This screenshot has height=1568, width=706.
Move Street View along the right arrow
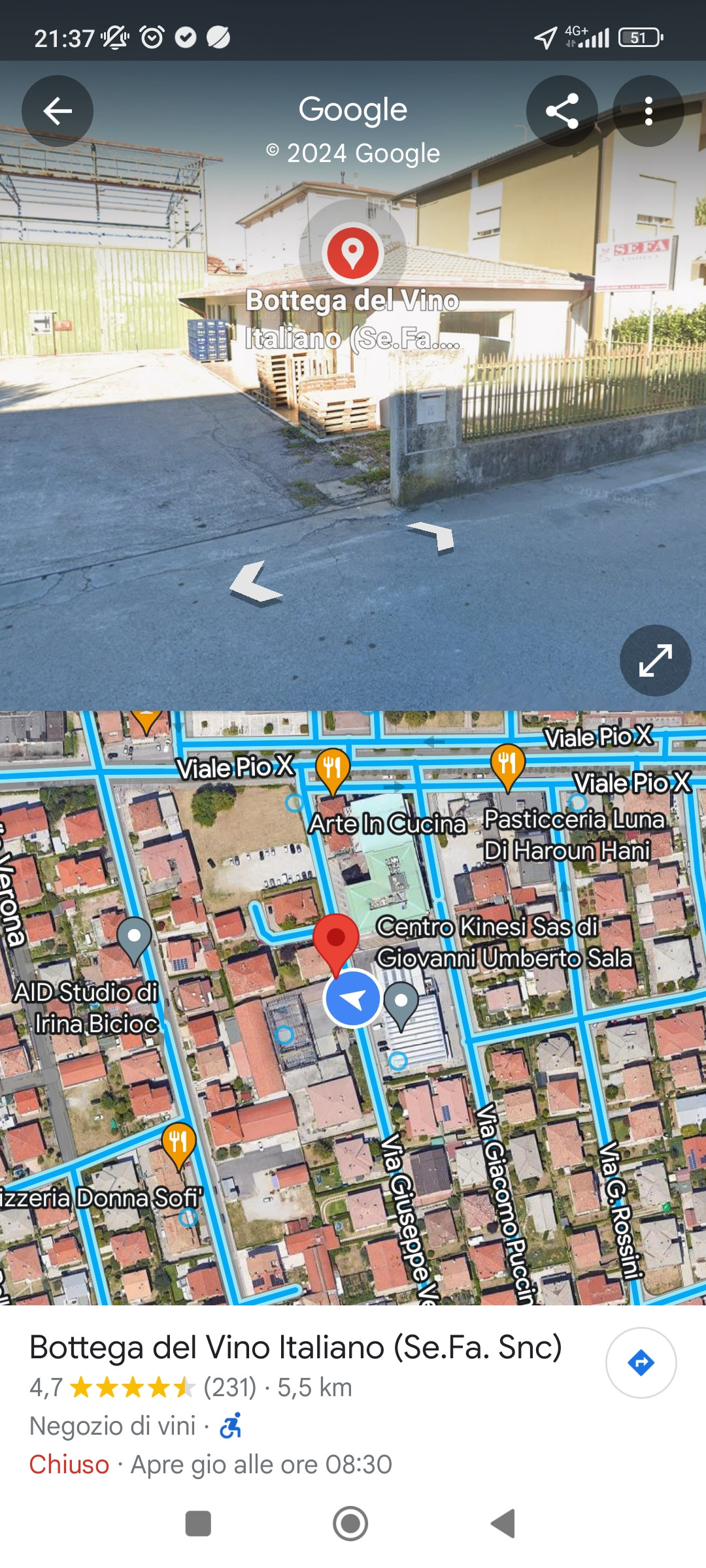[x=431, y=537]
